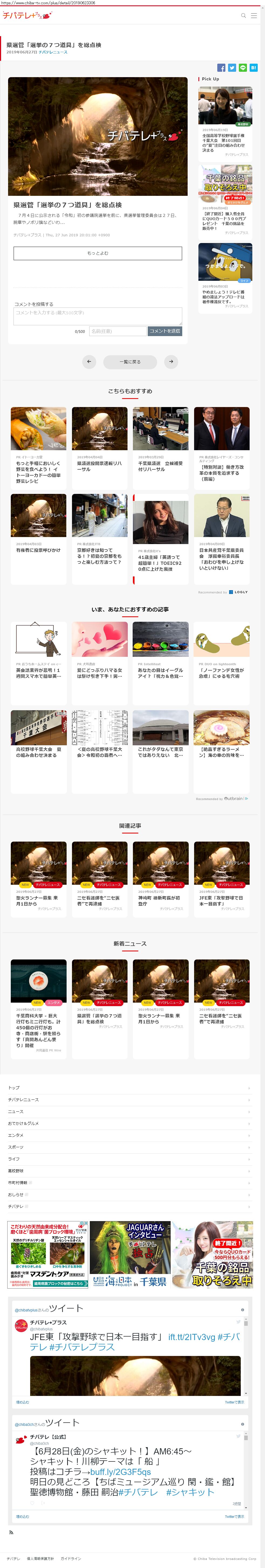The height and width of the screenshot is (1568, 265).
Task: Share this article on Twitter
Action: click(232, 67)
